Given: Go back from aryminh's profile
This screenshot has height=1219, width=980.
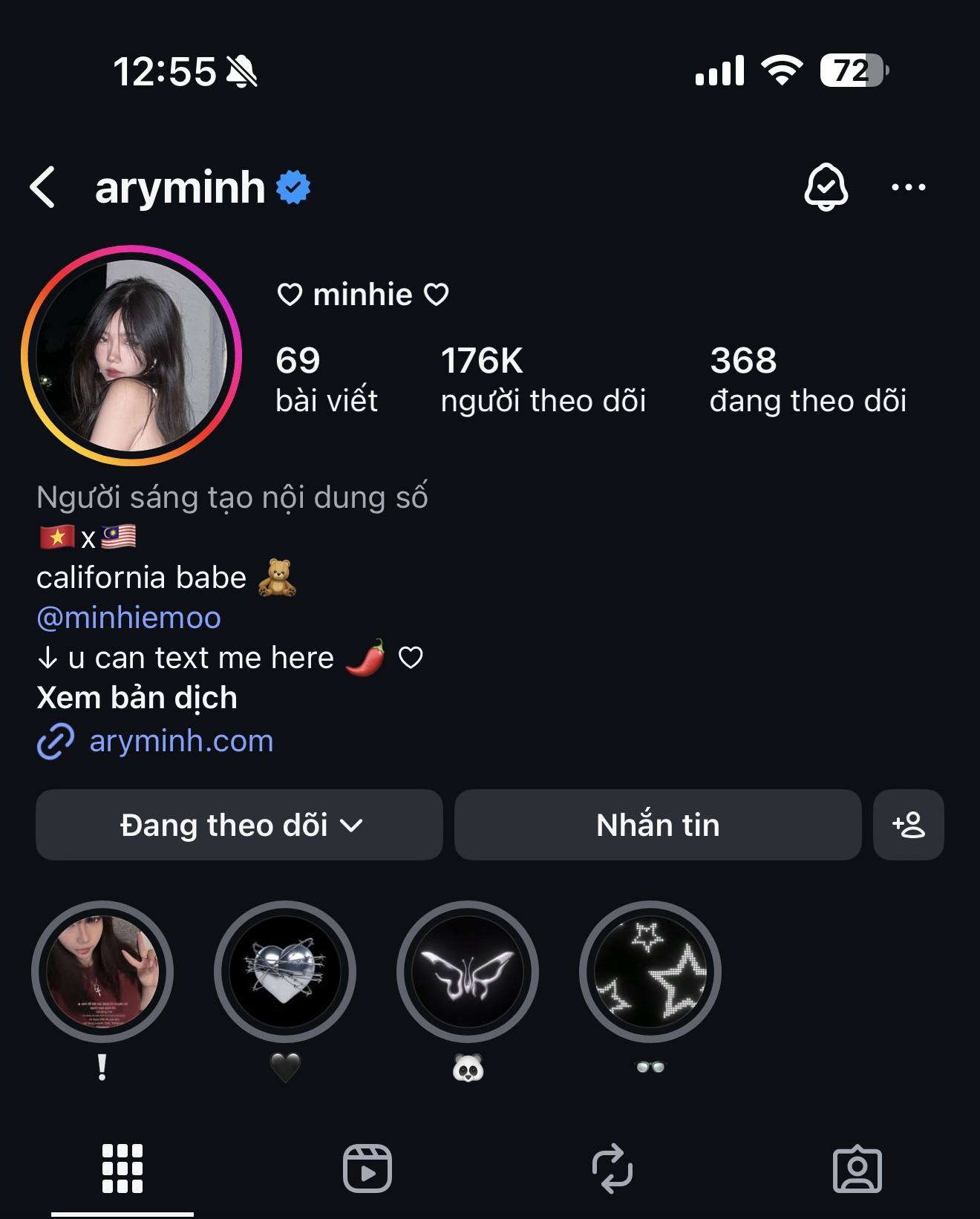Looking at the screenshot, I should (x=43, y=187).
